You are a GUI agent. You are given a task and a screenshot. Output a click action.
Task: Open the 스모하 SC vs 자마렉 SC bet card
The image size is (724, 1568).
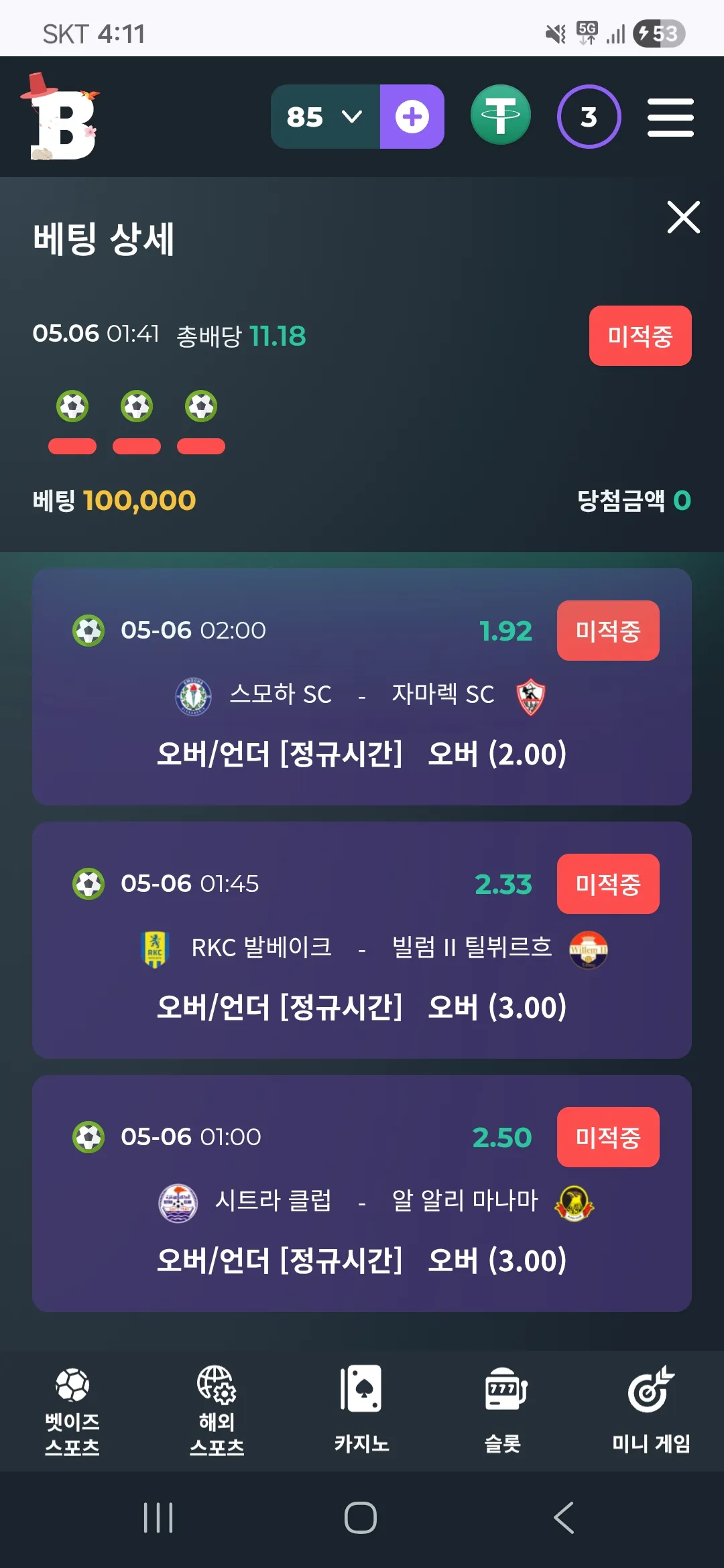click(362, 687)
